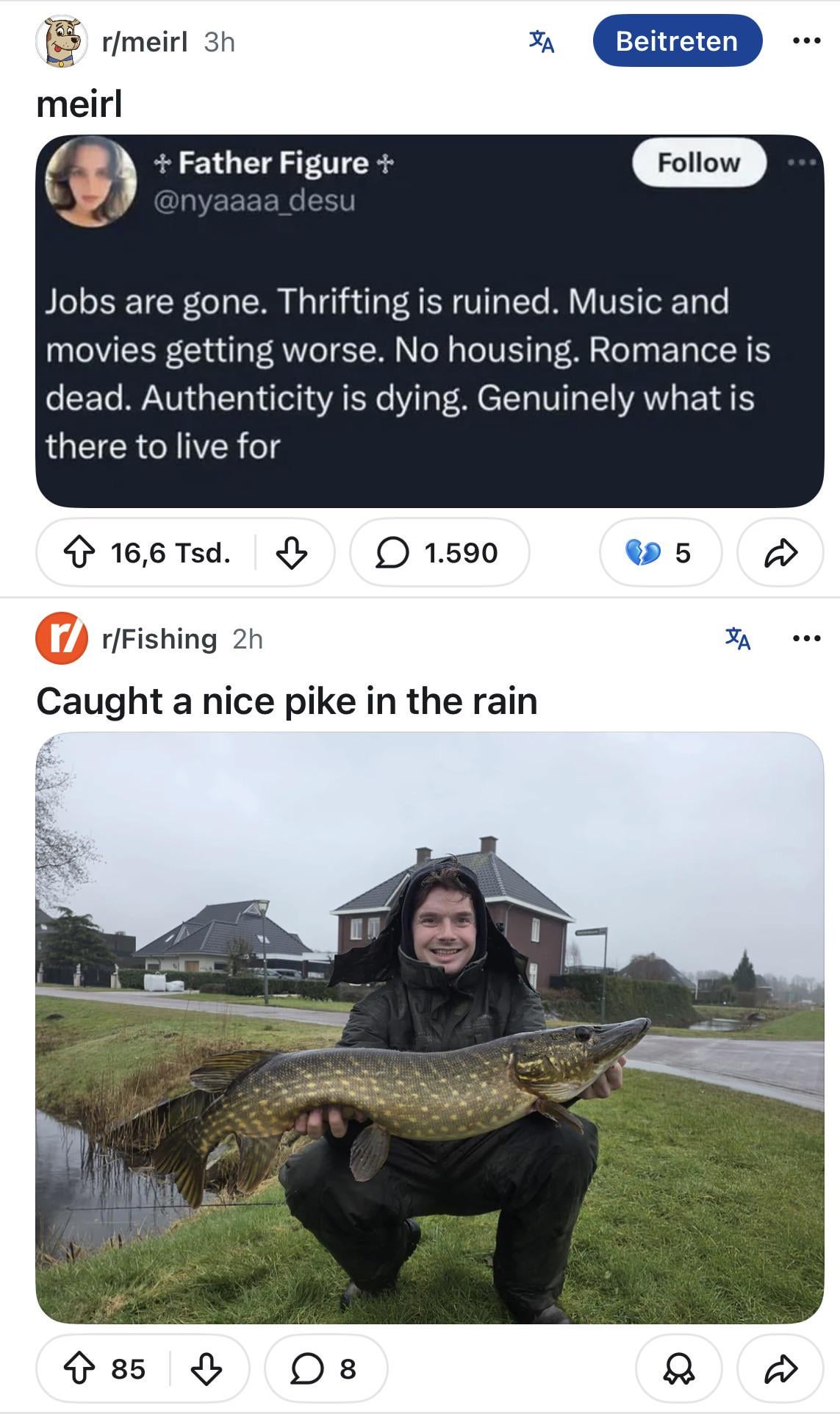Upvote the meirl post
This screenshot has height=1414, width=840.
click(80, 553)
